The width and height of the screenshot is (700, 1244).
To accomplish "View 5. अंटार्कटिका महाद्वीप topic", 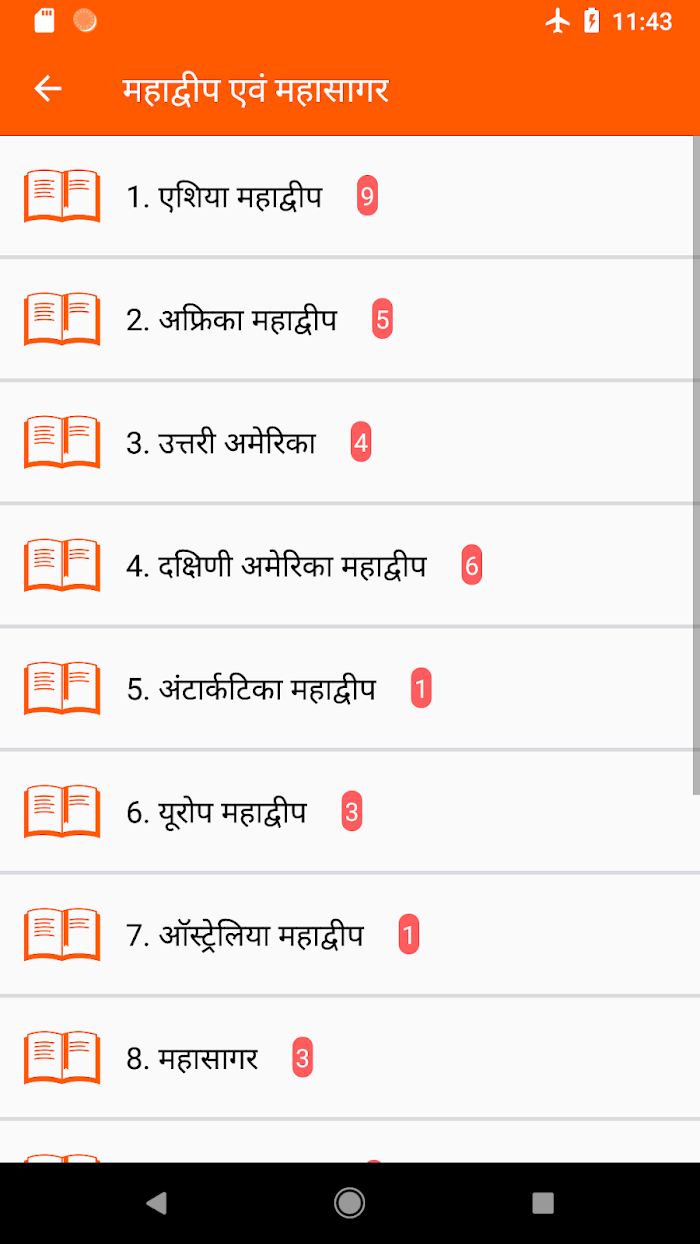I will tap(346, 689).
